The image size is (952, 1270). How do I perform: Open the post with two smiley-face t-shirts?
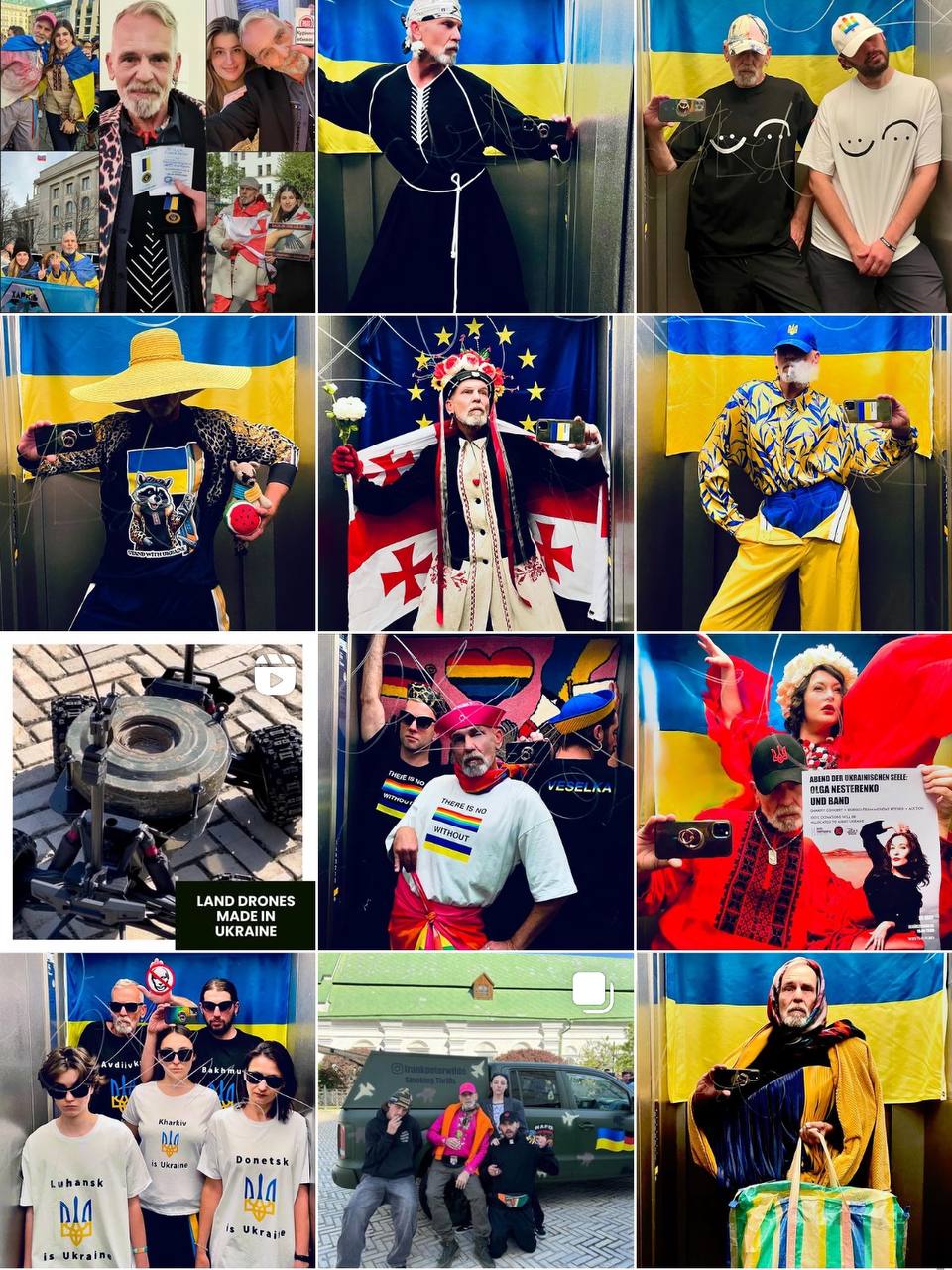tap(793, 156)
